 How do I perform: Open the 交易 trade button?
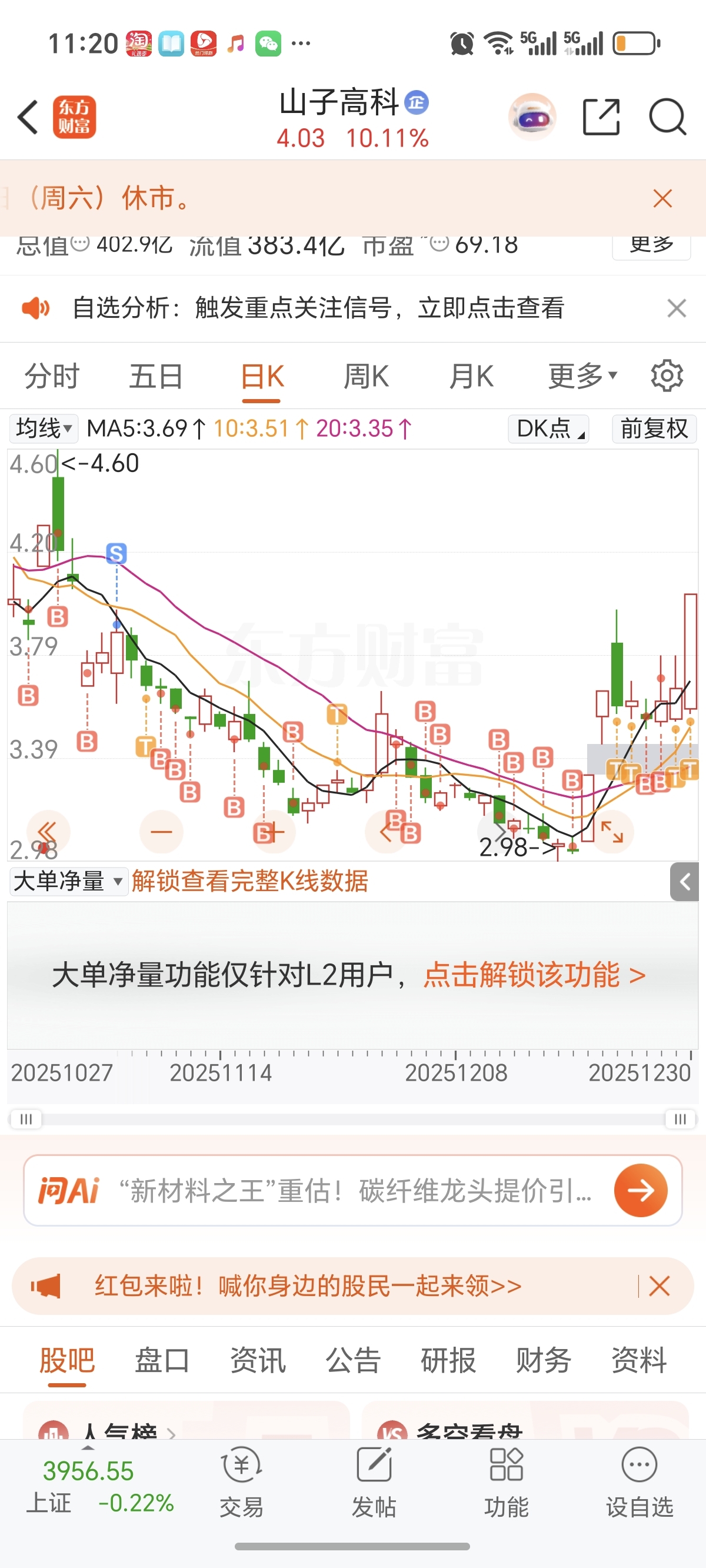click(x=242, y=1482)
